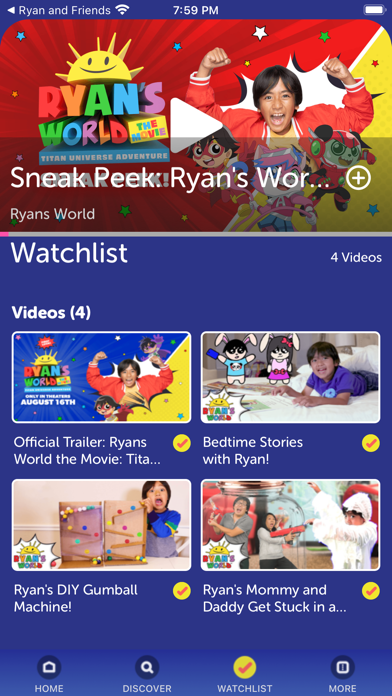Uncheck Ryan's Mommy and Daddy video checkmark
Viewport: 392px width, 696px height.
coord(371,591)
